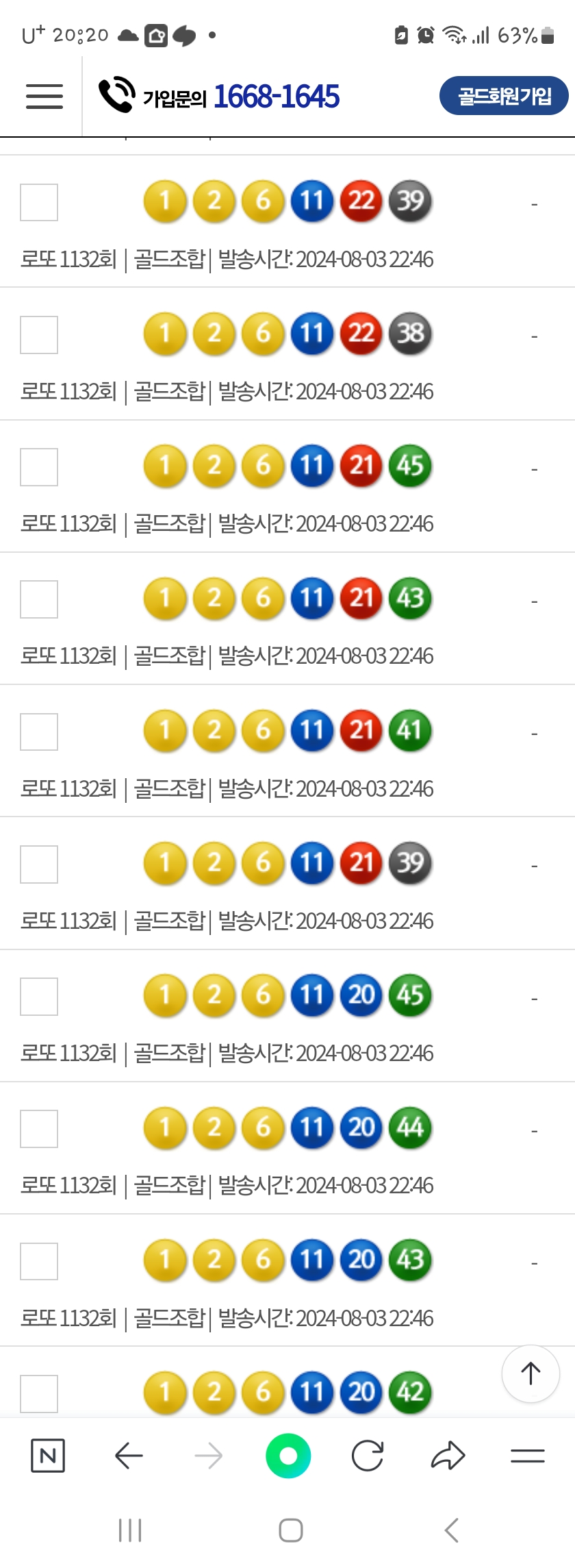Go back with the browser back arrow
Viewport: 575px width, 1568px height.
pyautogui.click(x=129, y=1456)
